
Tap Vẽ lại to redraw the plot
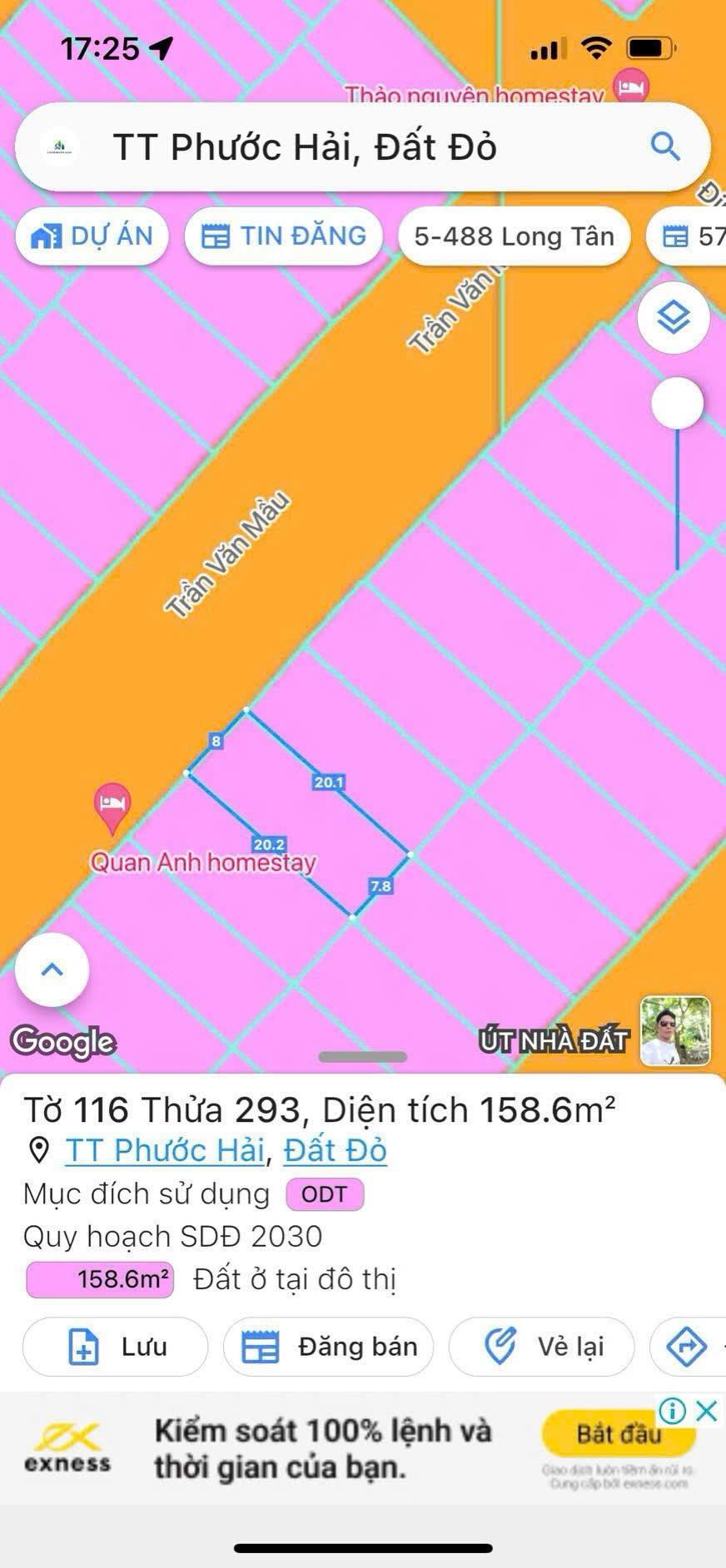coord(541,1347)
